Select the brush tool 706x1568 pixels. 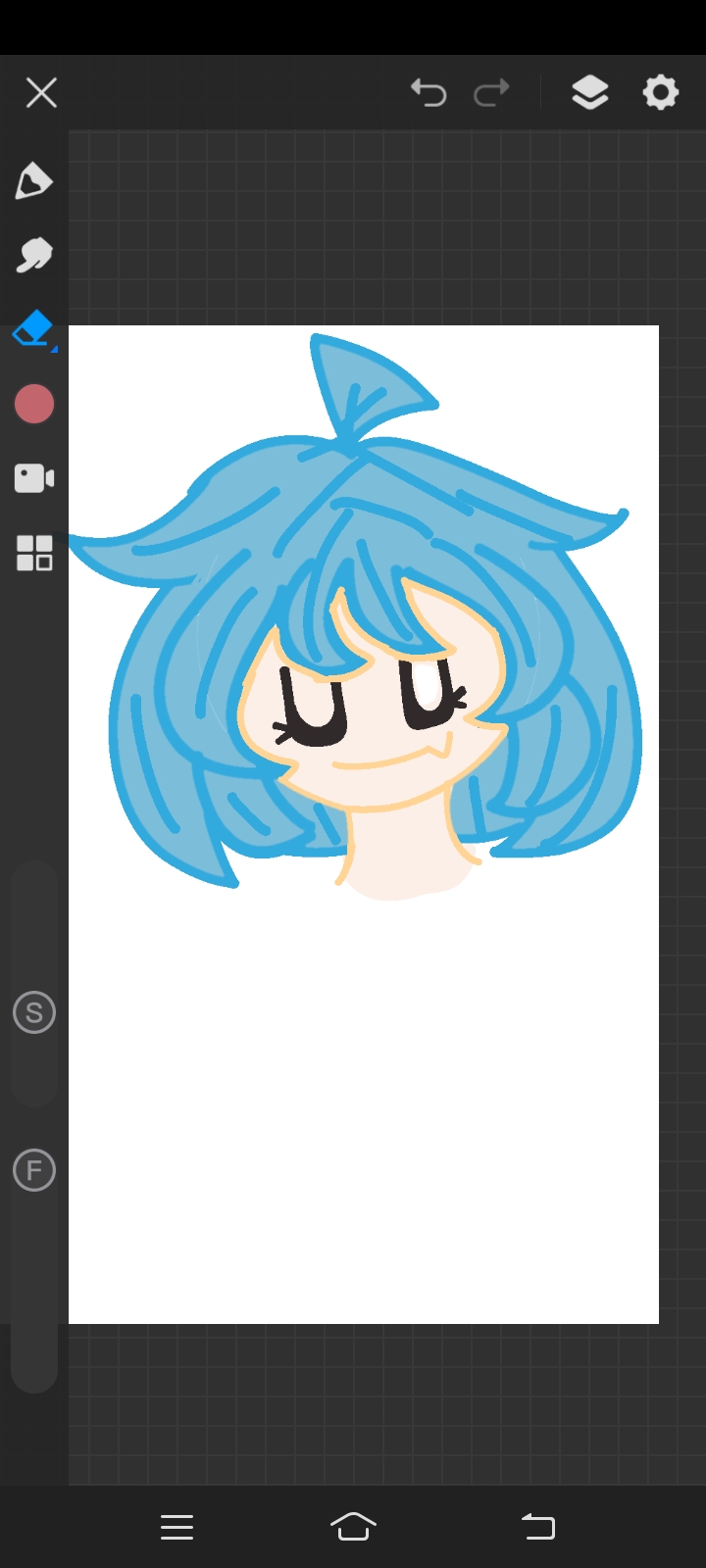[33, 181]
